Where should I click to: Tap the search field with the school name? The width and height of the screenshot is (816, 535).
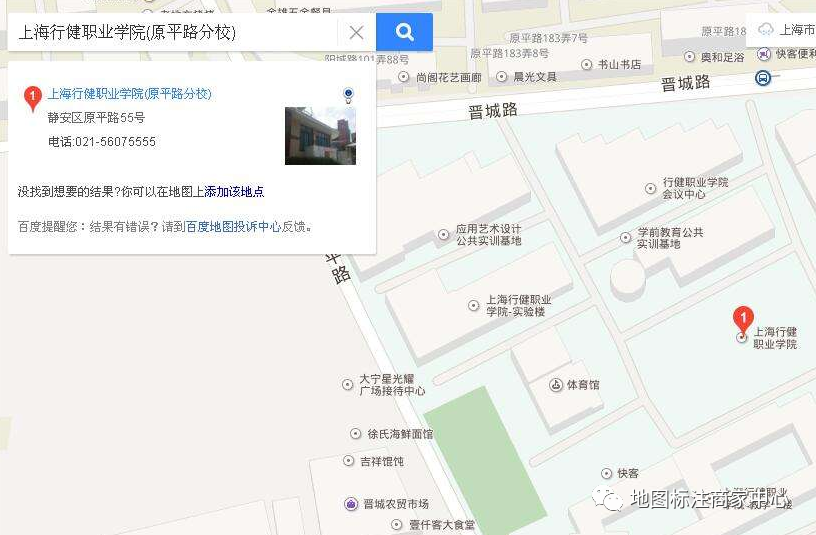(x=170, y=33)
